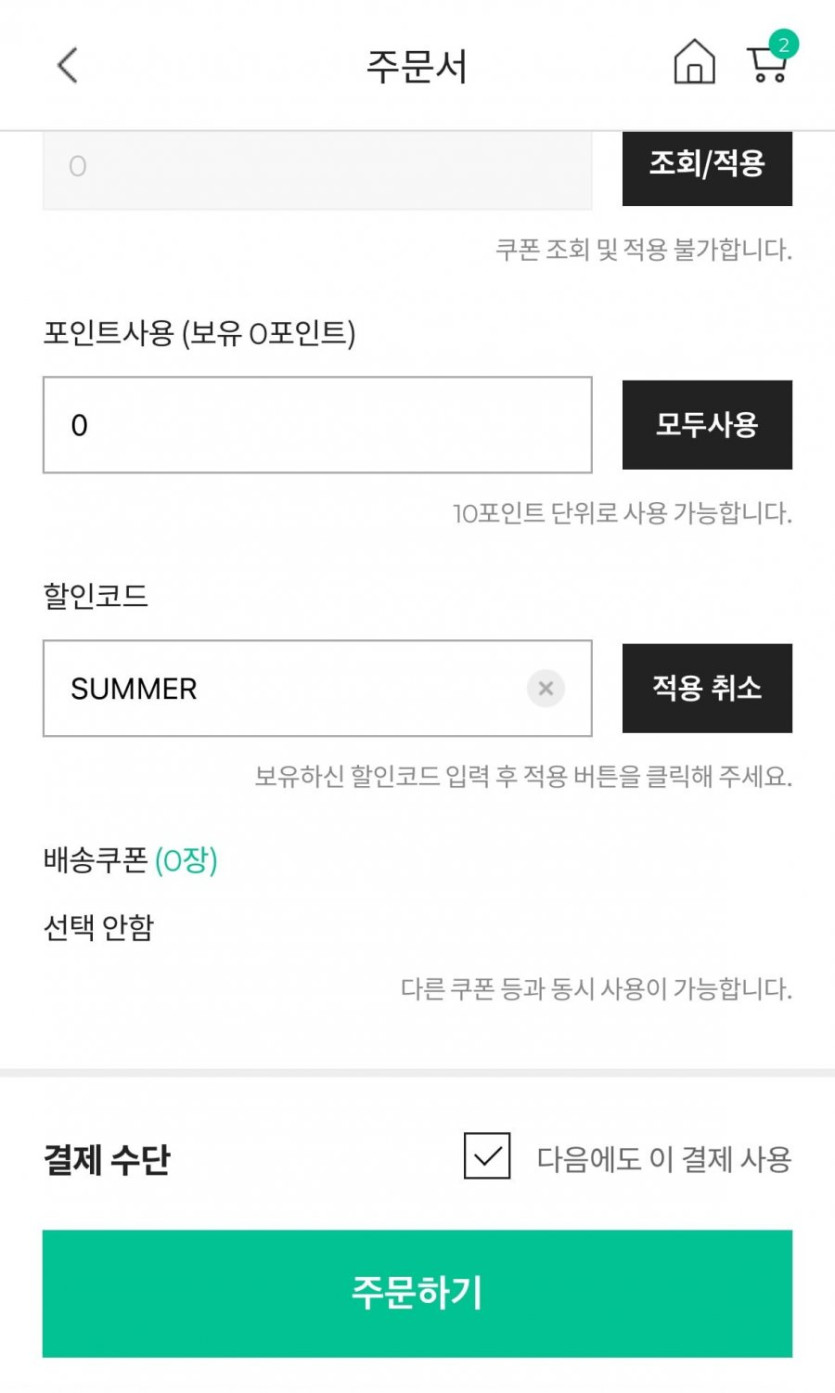Tap the 조회/적용 coupon button

707,165
